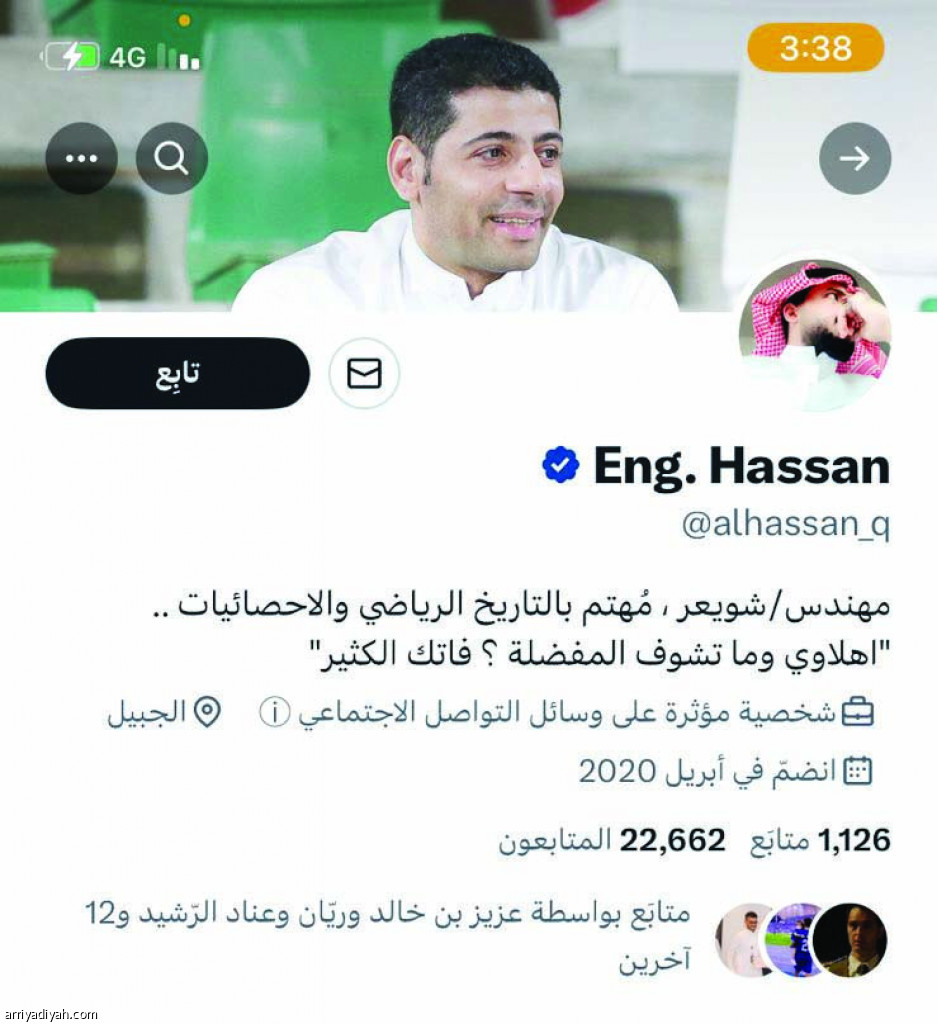Follow Eng. Hassan with the تابع button
The height and width of the screenshot is (1024, 937).
coord(178,373)
